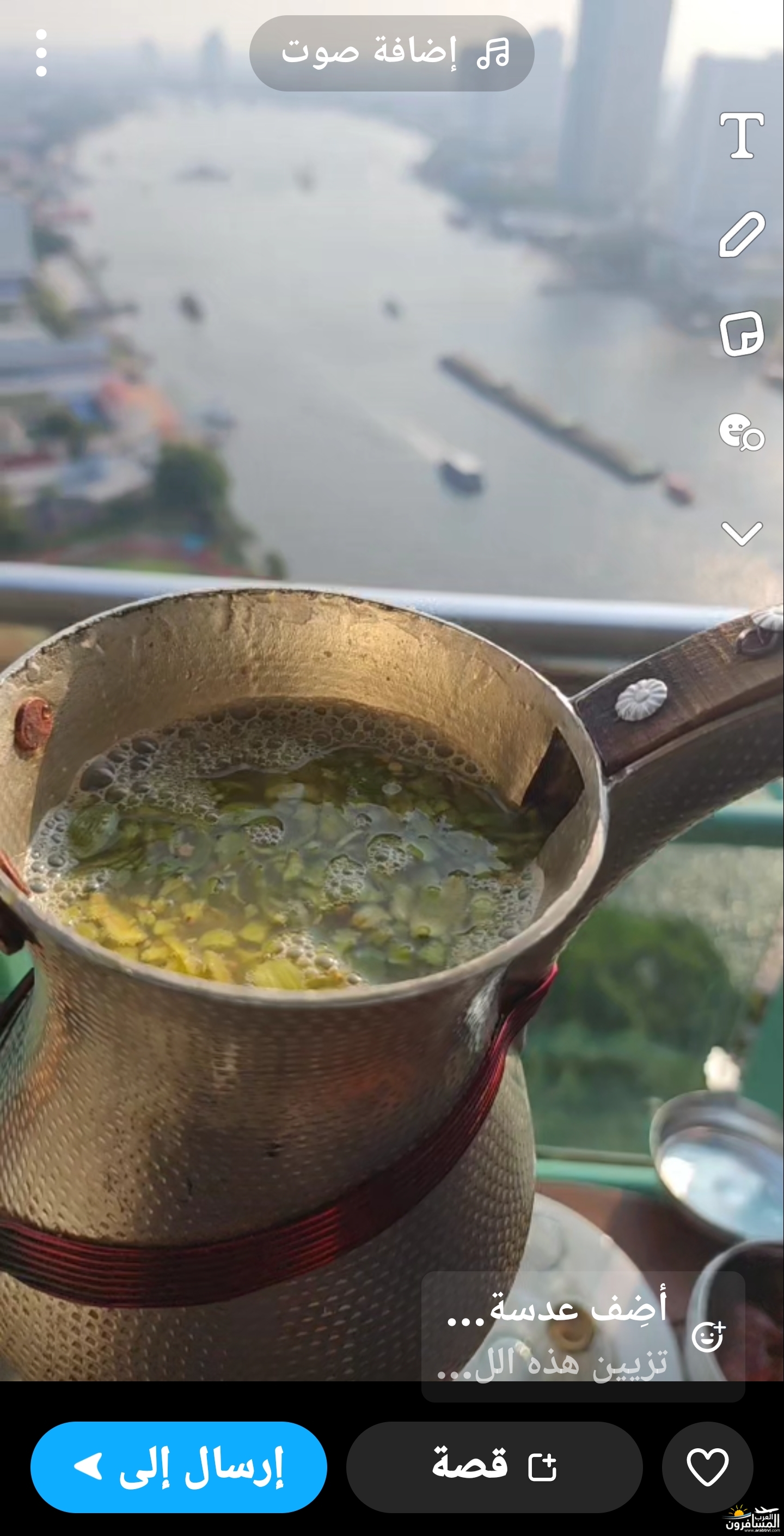The height and width of the screenshot is (1536, 784).
Task: Save the snap with the heart button
Action: click(x=707, y=1466)
